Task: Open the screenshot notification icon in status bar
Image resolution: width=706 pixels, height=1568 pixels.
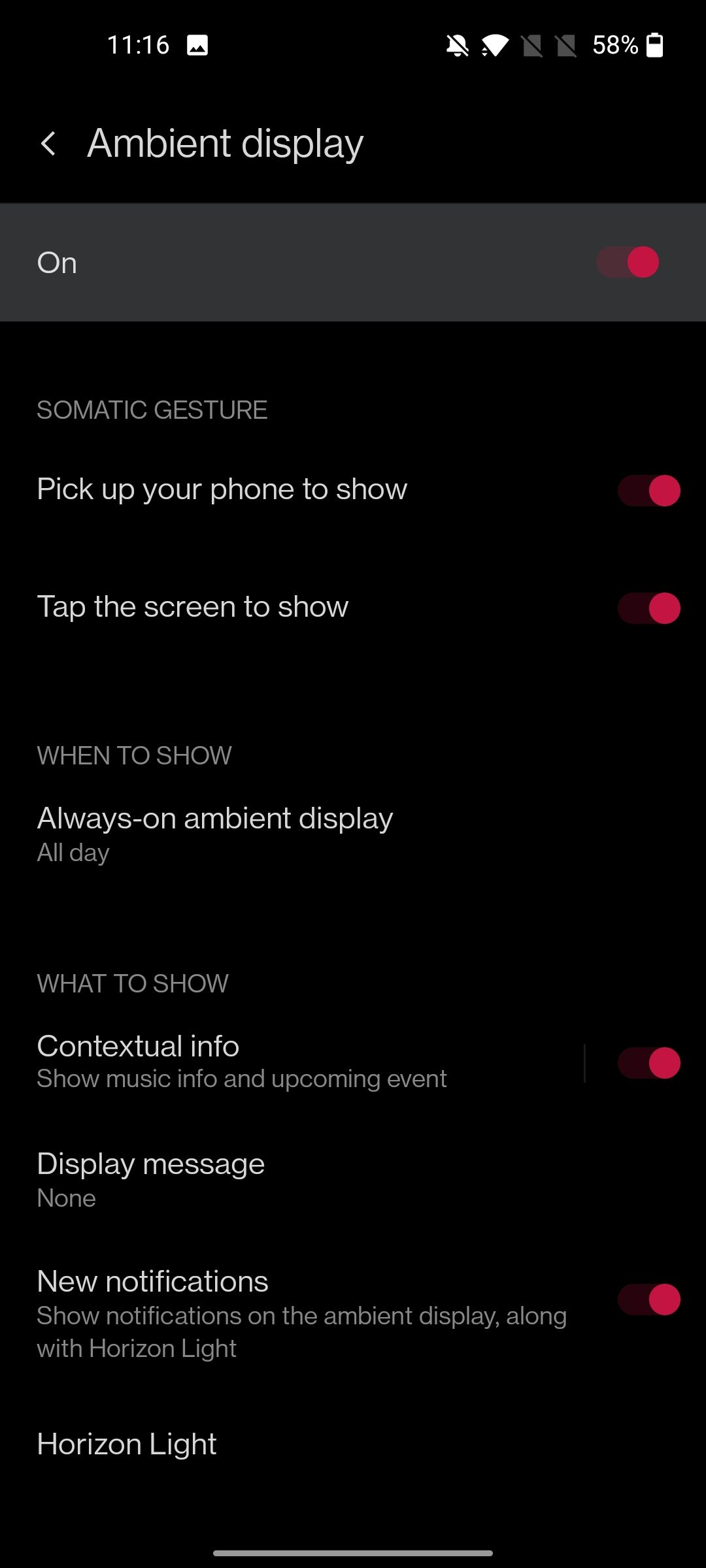Action: pyautogui.click(x=198, y=44)
